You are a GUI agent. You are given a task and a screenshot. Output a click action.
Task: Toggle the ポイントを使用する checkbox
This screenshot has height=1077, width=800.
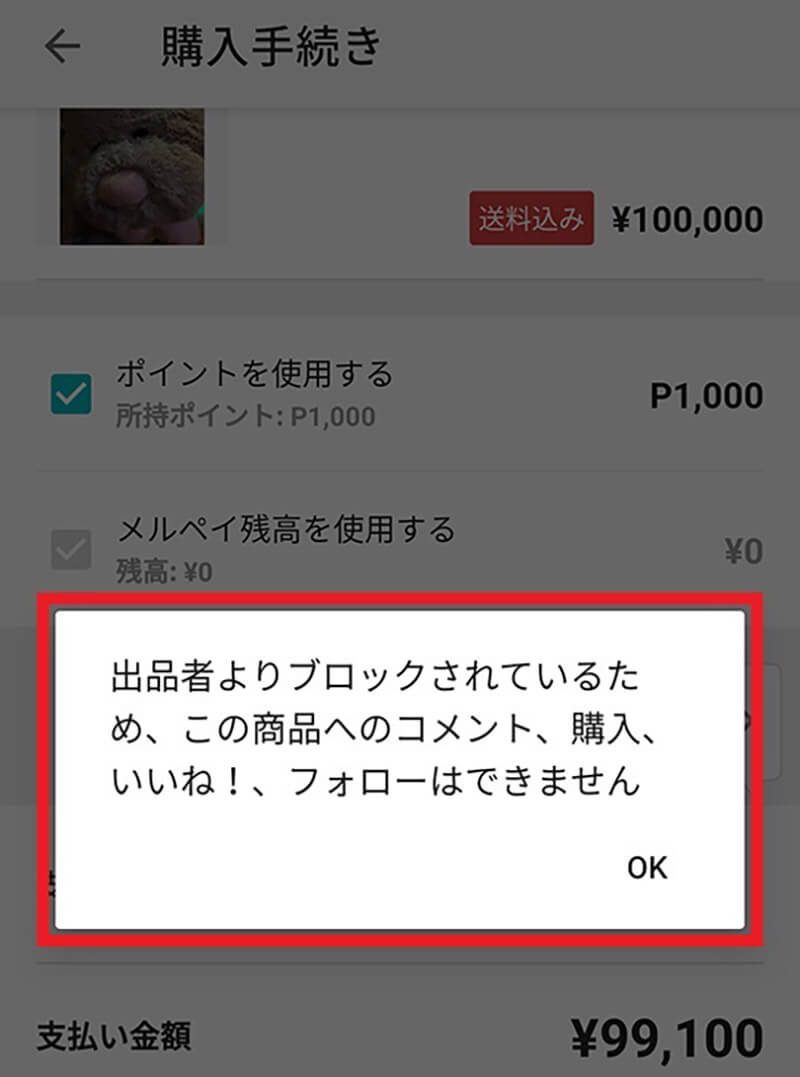(71, 394)
